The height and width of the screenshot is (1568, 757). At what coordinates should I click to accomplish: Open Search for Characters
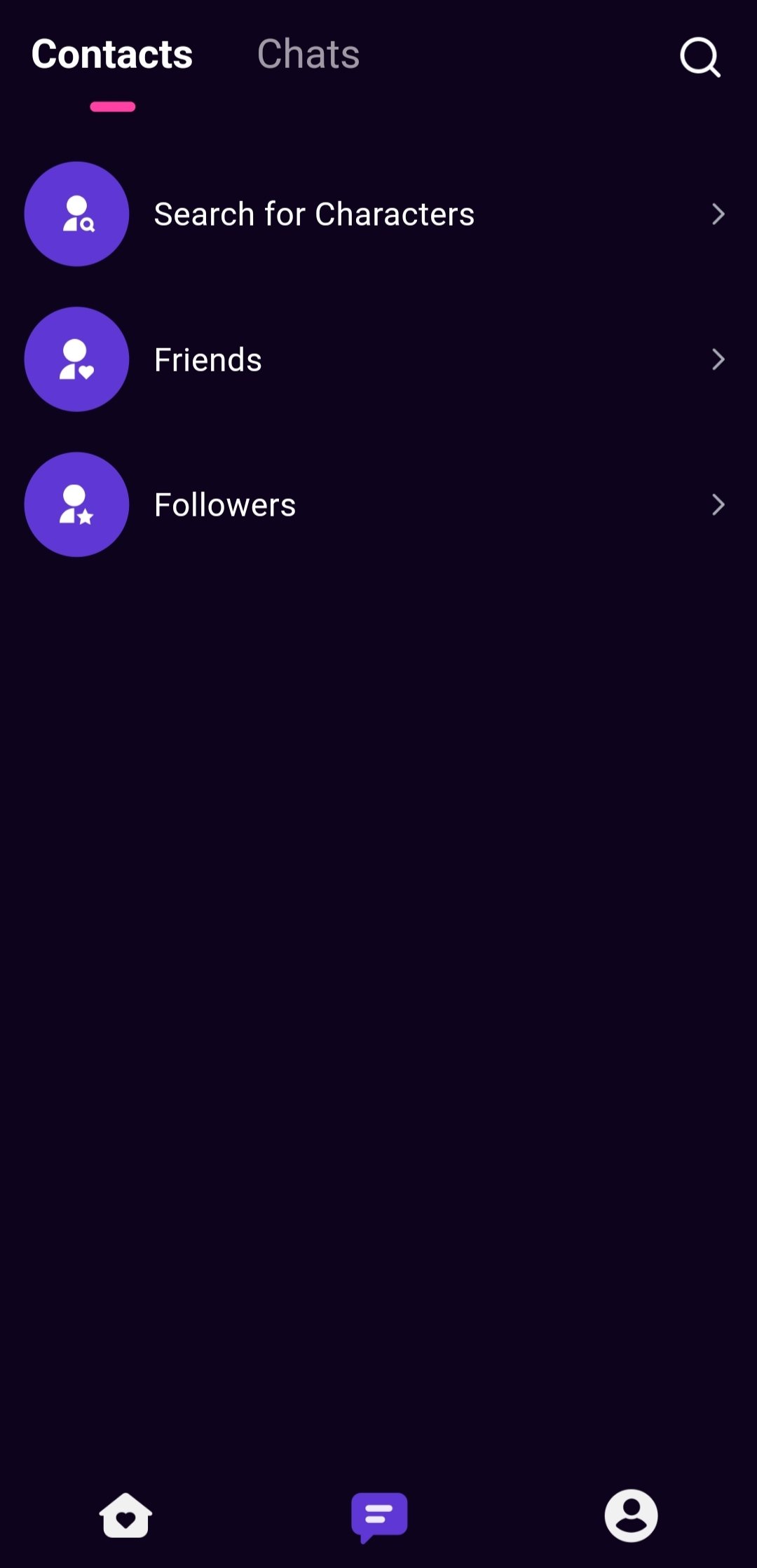[x=314, y=214]
